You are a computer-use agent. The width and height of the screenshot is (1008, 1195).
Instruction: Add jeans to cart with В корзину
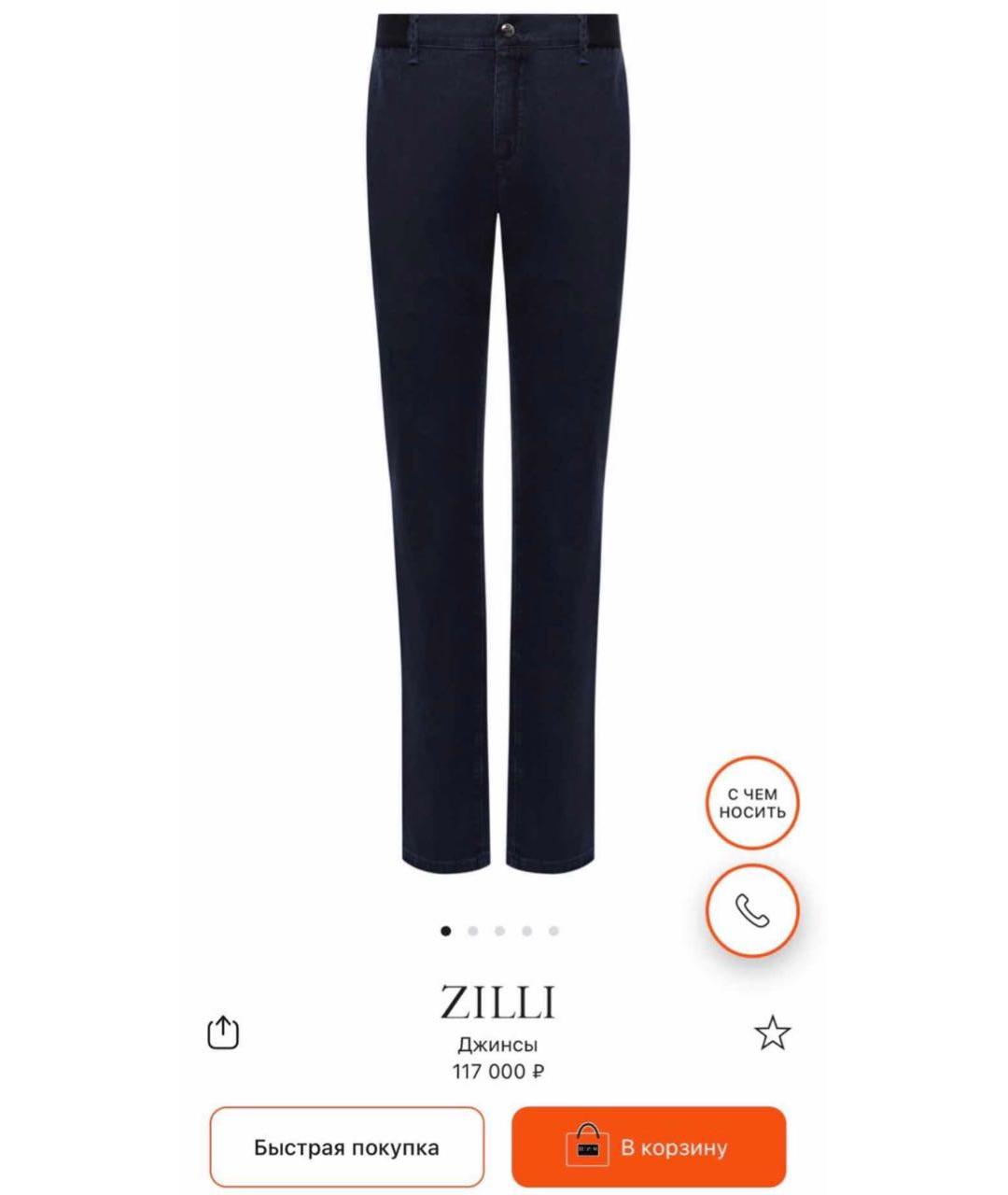click(x=649, y=1147)
